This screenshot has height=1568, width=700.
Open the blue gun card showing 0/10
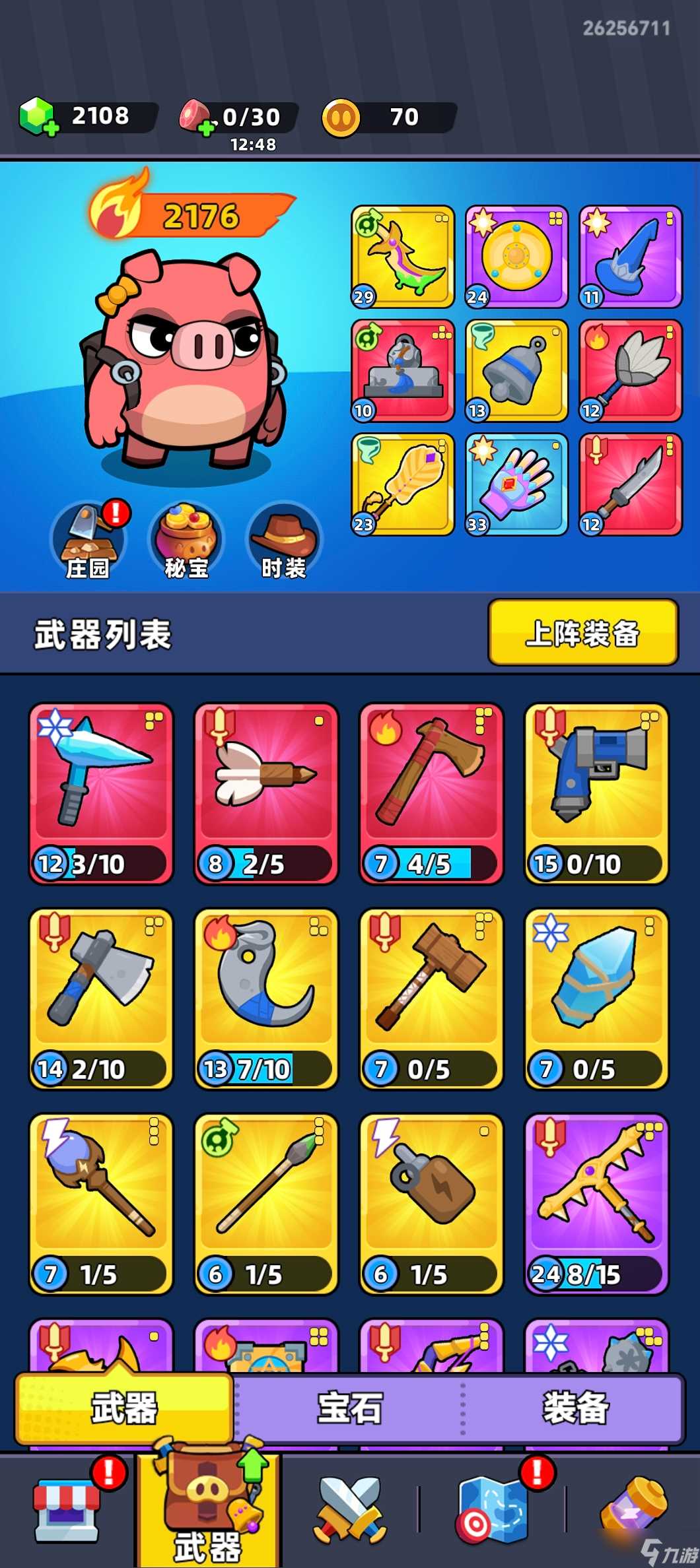[x=596, y=793]
